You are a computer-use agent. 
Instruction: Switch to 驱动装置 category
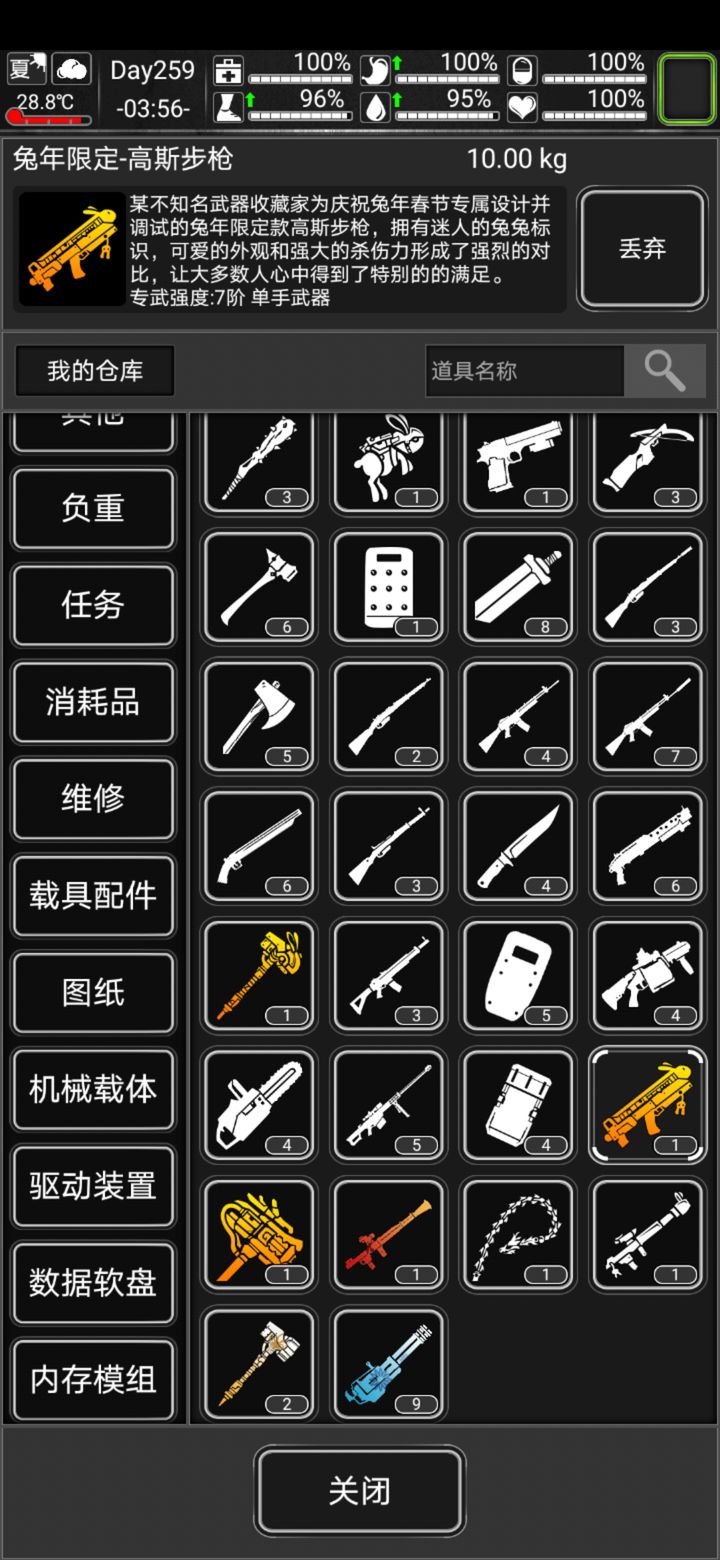(x=93, y=1187)
